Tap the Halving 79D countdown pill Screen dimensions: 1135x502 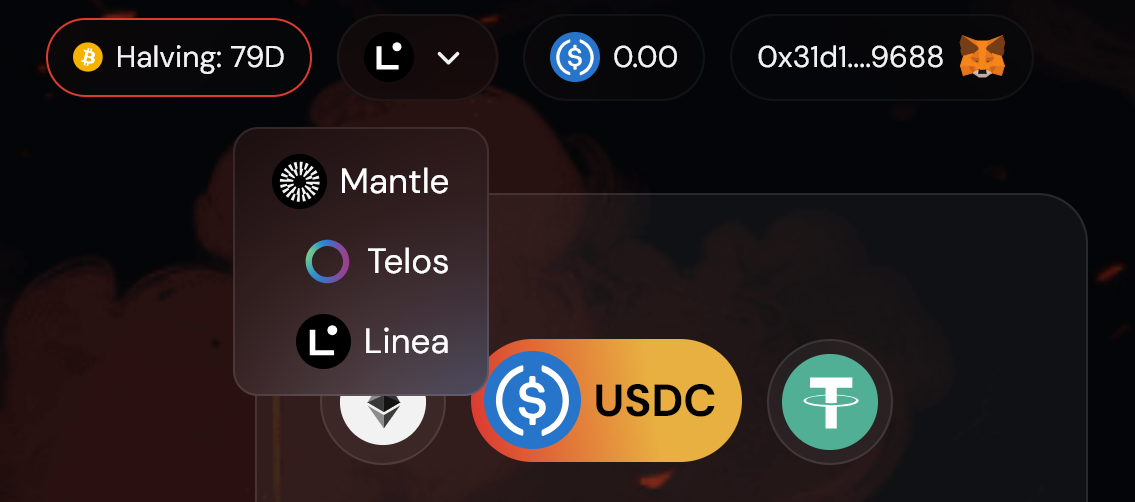tap(179, 57)
